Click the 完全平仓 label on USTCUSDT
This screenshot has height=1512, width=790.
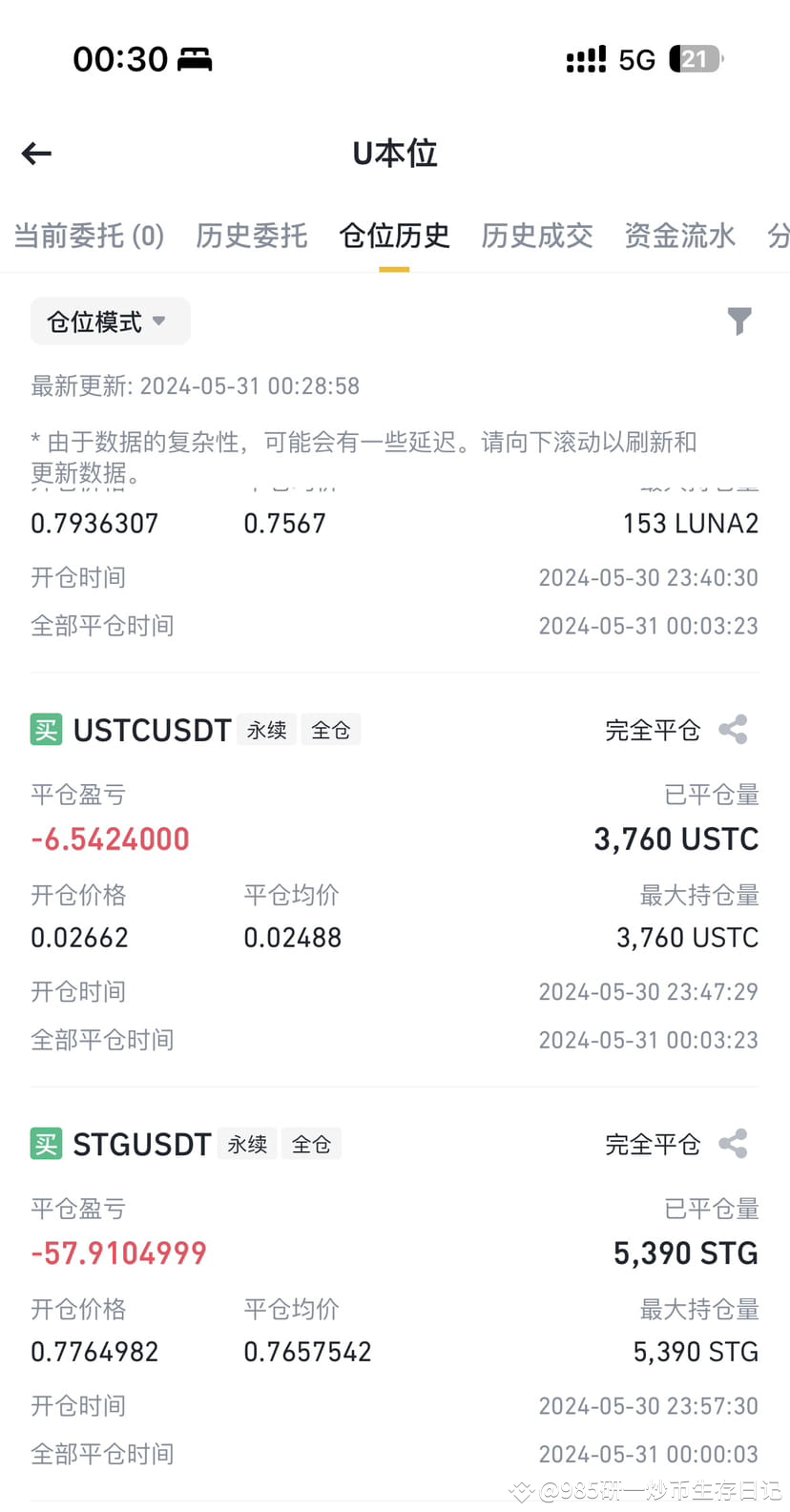pos(653,729)
